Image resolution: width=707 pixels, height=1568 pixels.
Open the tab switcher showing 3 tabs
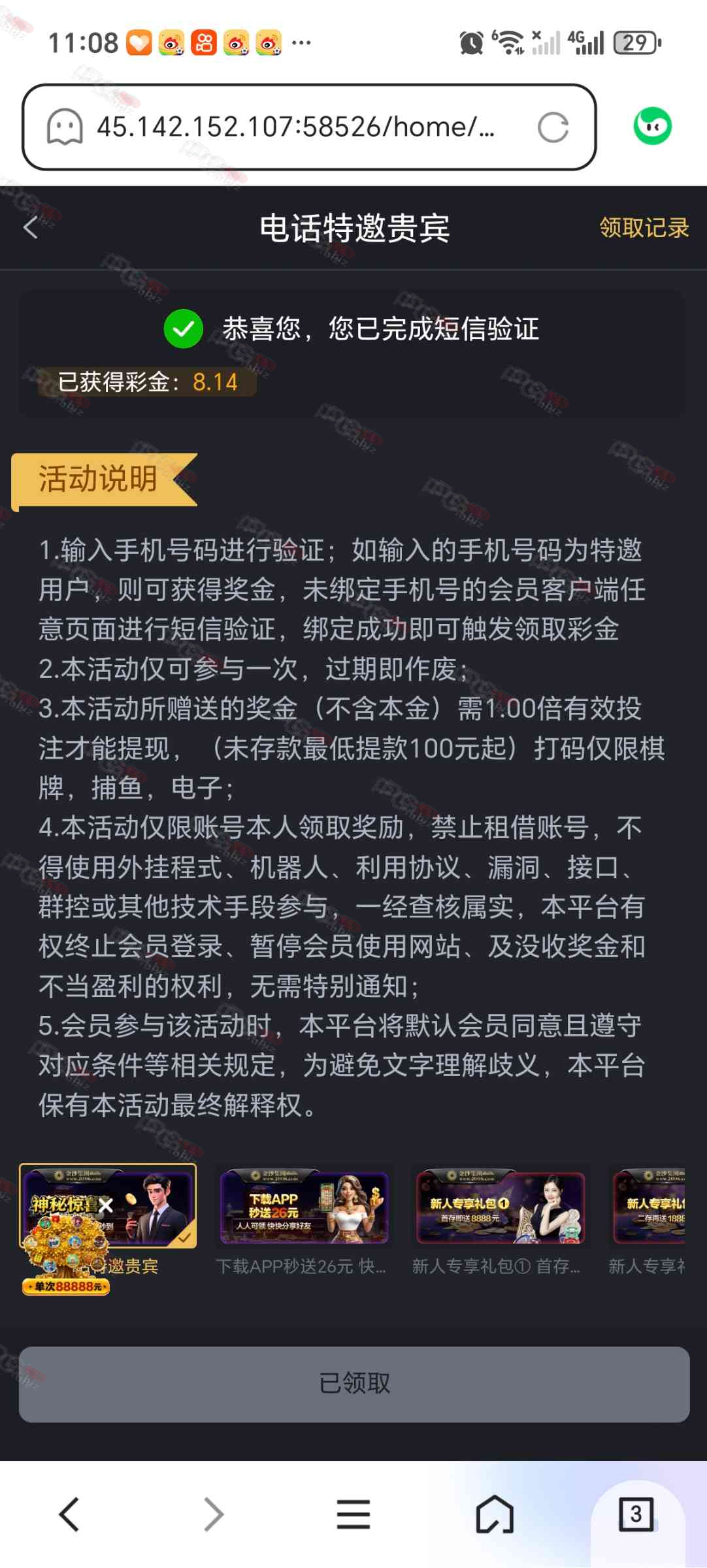(x=636, y=1514)
